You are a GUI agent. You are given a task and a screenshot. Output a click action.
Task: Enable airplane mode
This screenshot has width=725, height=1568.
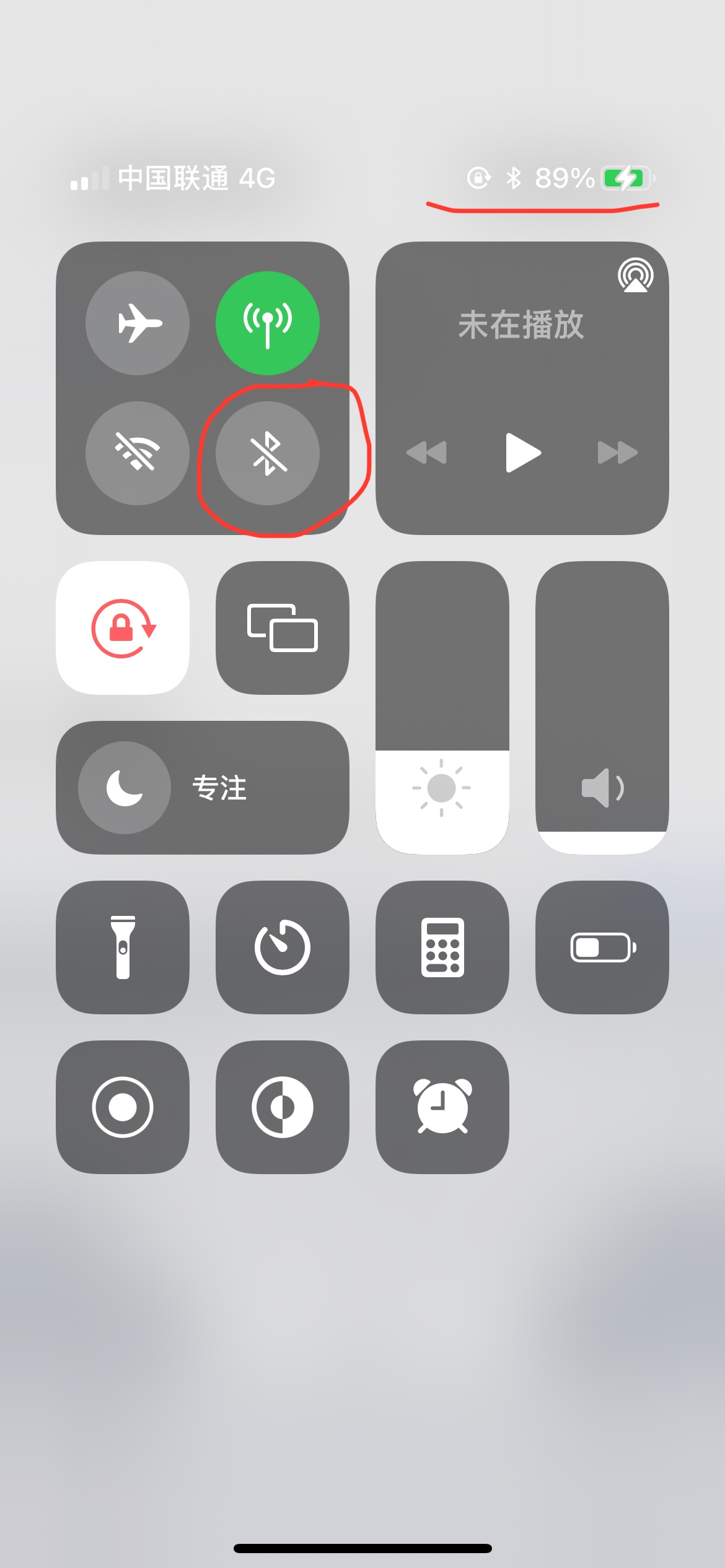138,323
